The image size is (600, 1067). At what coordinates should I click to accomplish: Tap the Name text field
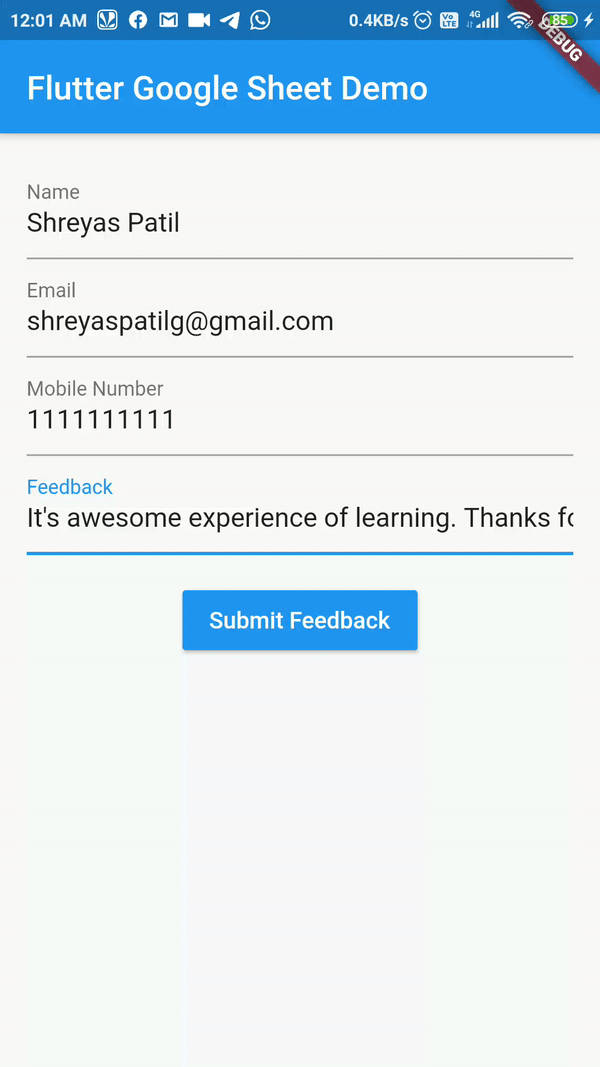[x=299, y=222]
